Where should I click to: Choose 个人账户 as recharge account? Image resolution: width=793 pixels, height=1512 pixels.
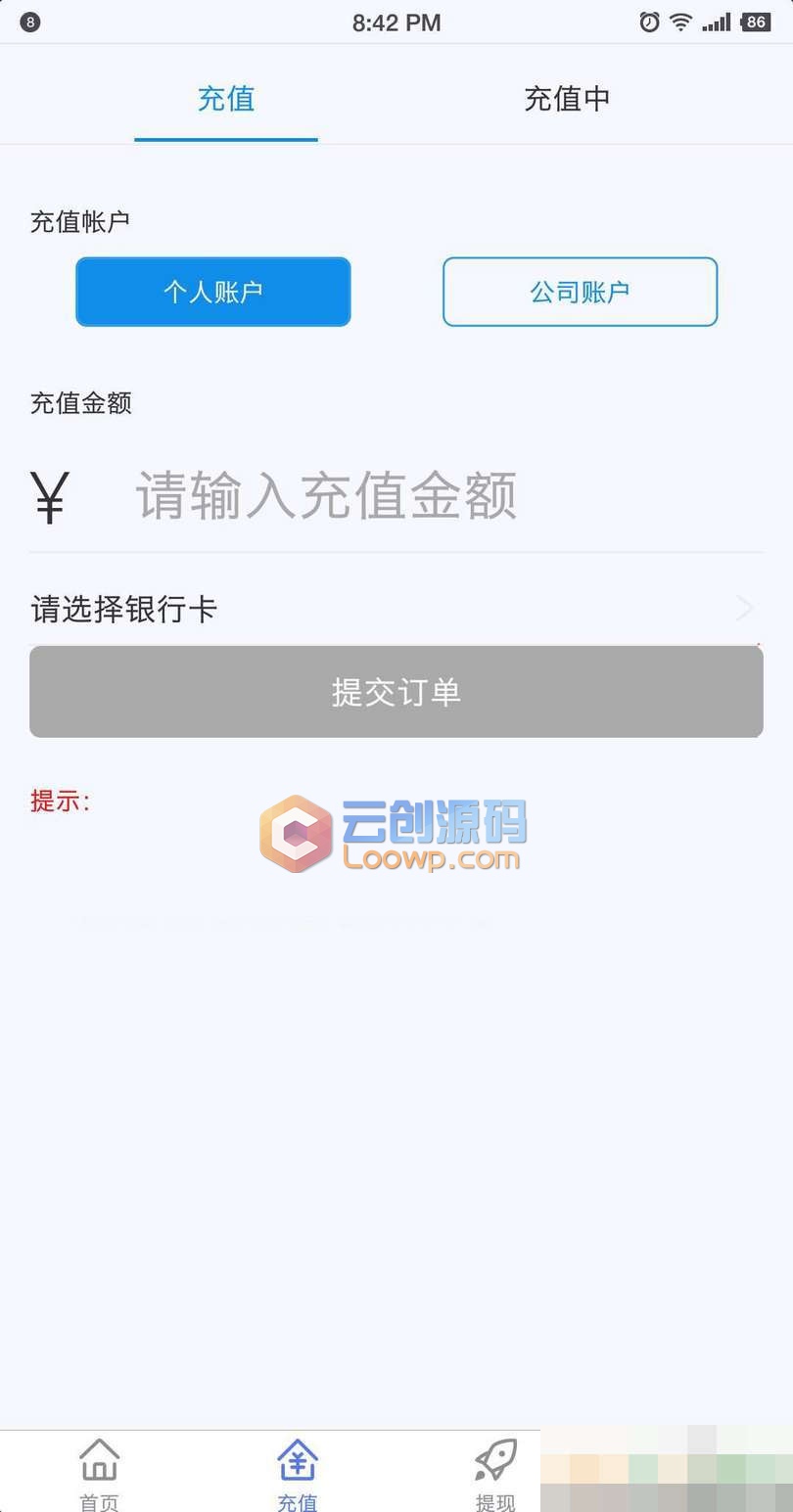213,292
